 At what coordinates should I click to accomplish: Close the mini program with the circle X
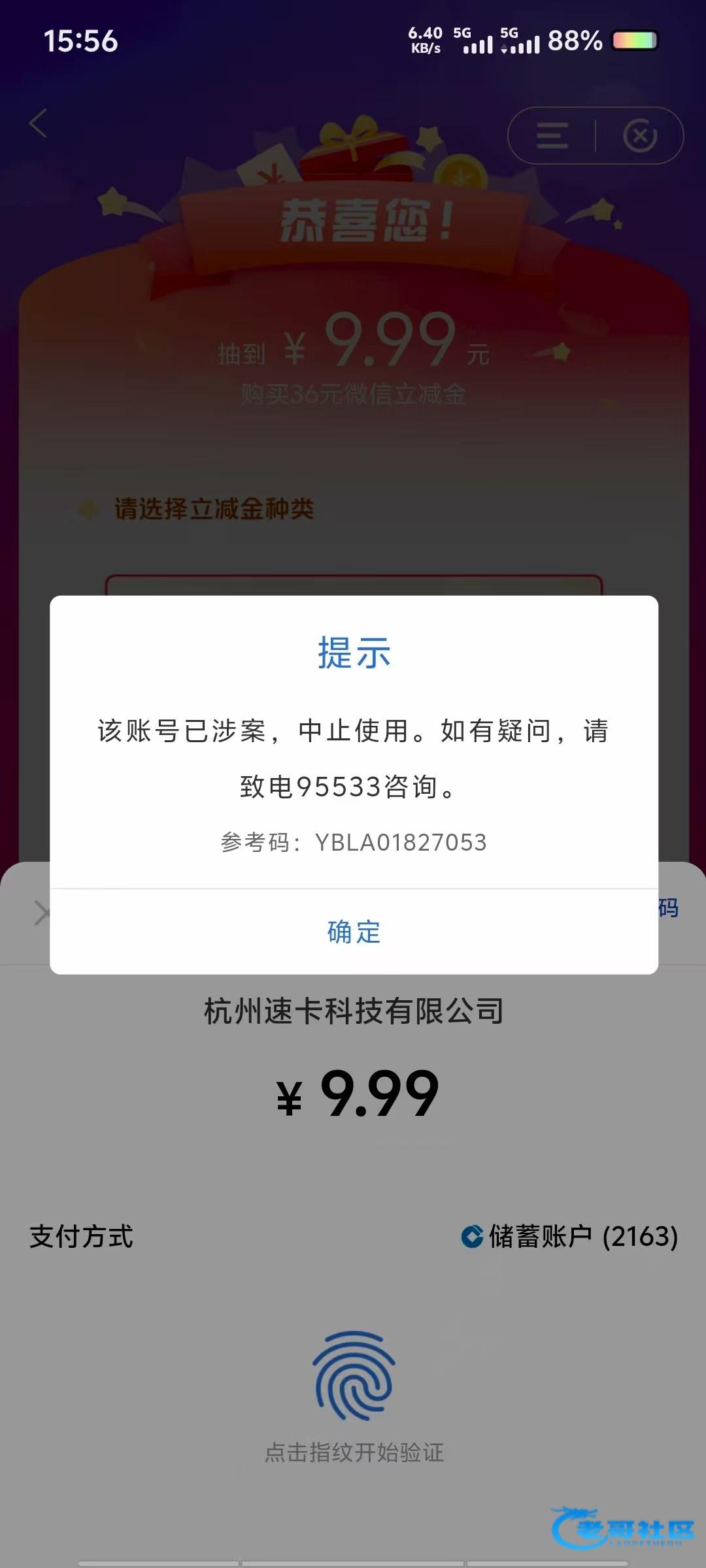click(639, 136)
